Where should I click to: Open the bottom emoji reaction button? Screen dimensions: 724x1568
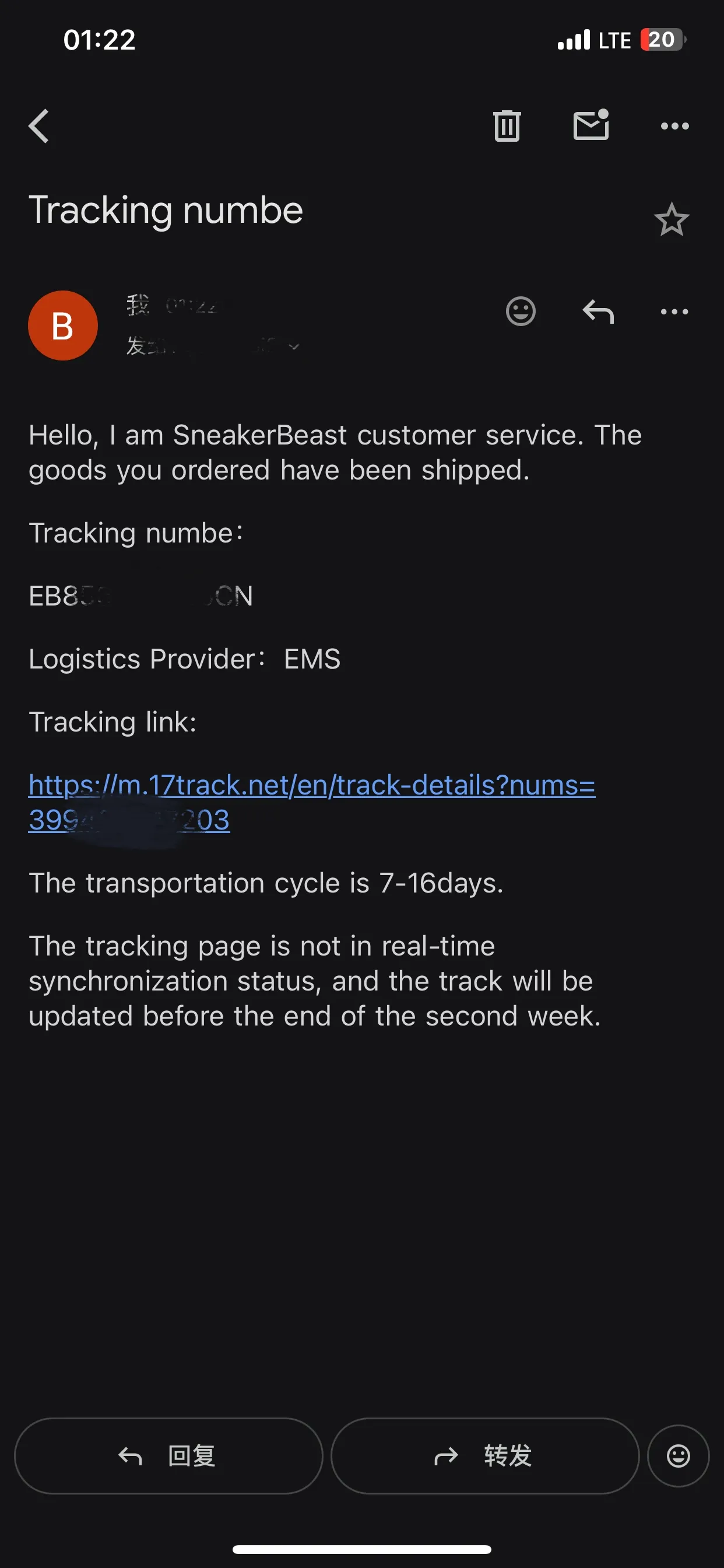coord(678,1456)
